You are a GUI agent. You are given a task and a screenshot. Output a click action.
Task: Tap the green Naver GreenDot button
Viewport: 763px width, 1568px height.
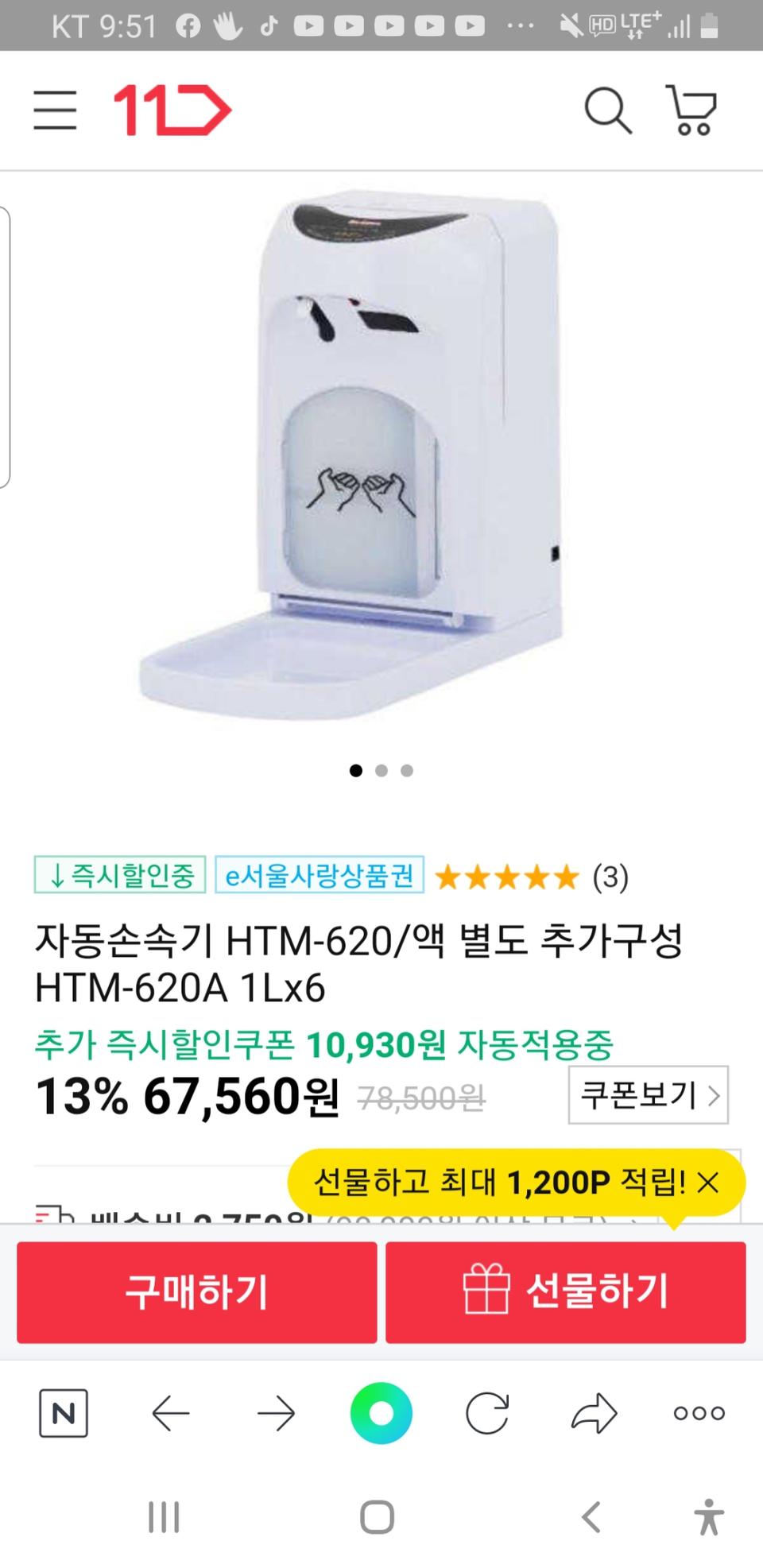[381, 1413]
